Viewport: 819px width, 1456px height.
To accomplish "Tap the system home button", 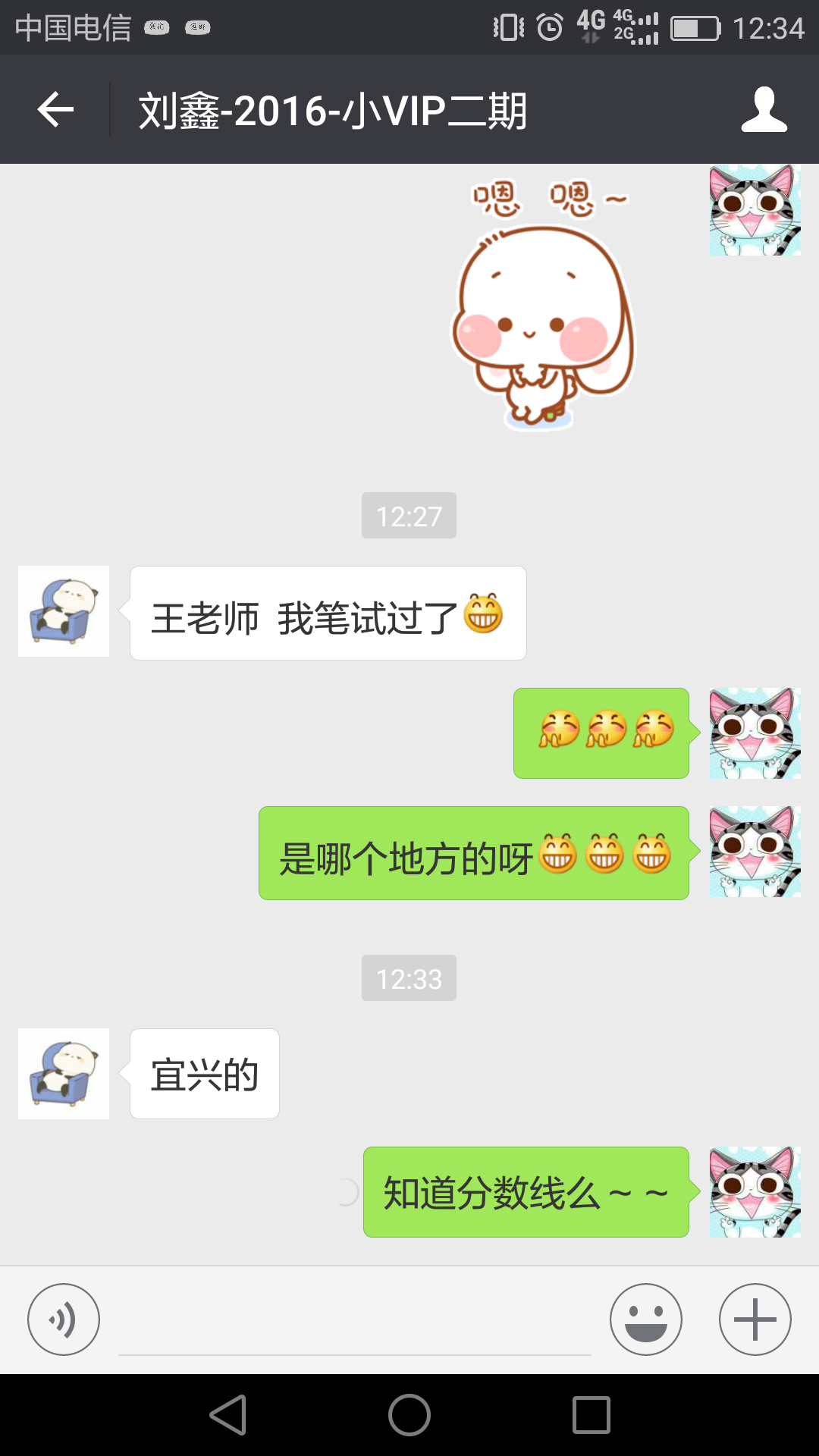I will tap(409, 1415).
